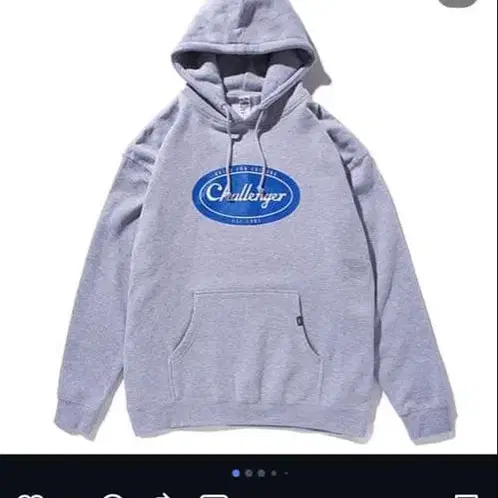Screen dimensions: 498x498
Task: Open the gray Challenger hoodie photo
Action: 249,227
